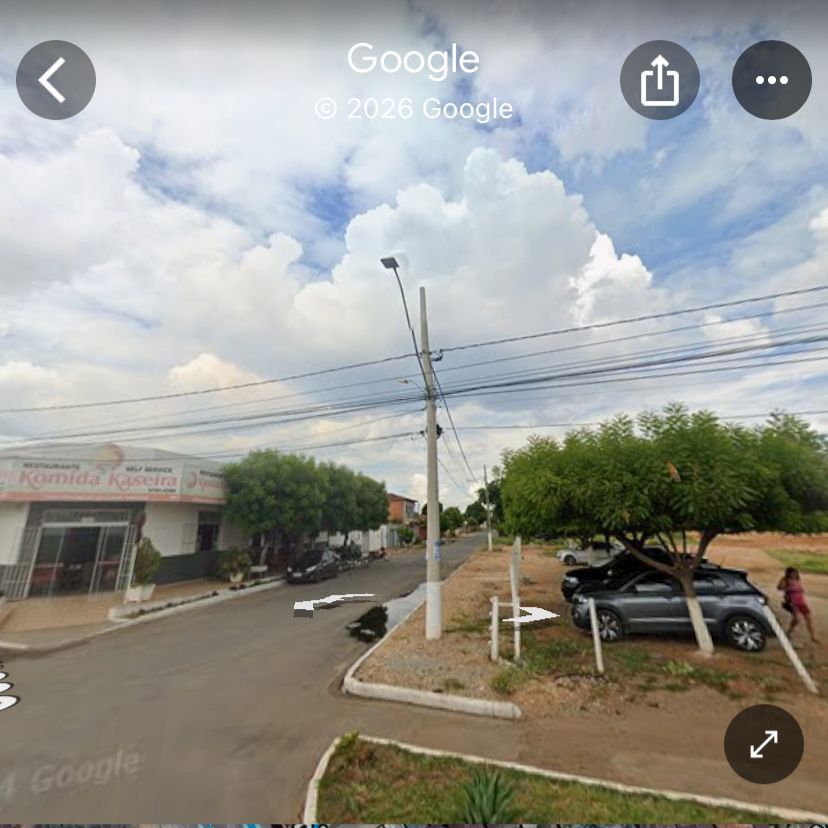Move along the right street arrow
Screen dimensions: 828x828
click(530, 615)
